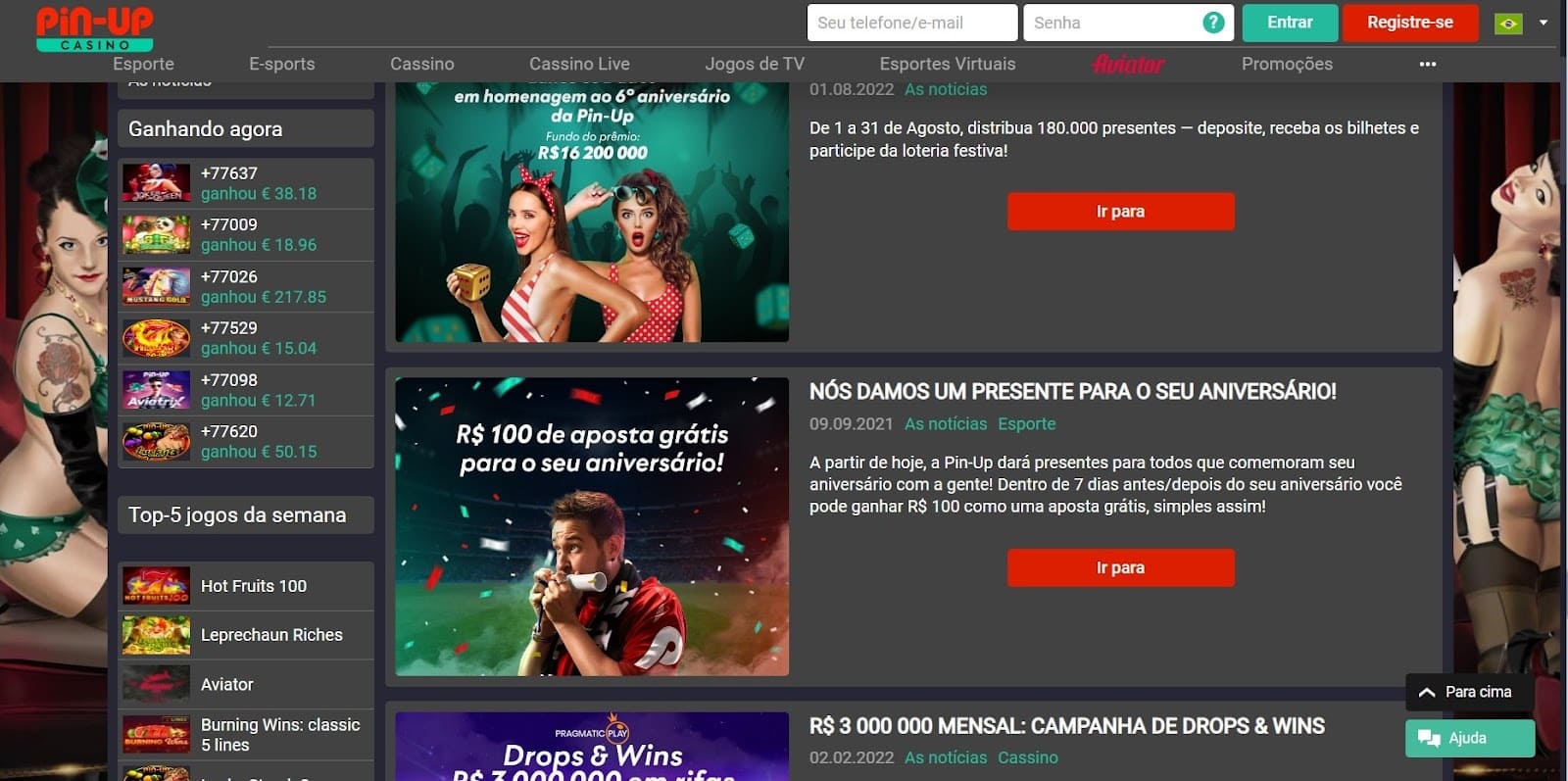Tap Ir para under the birthday gift article
Viewport: 1568px width, 781px height.
(x=1120, y=567)
